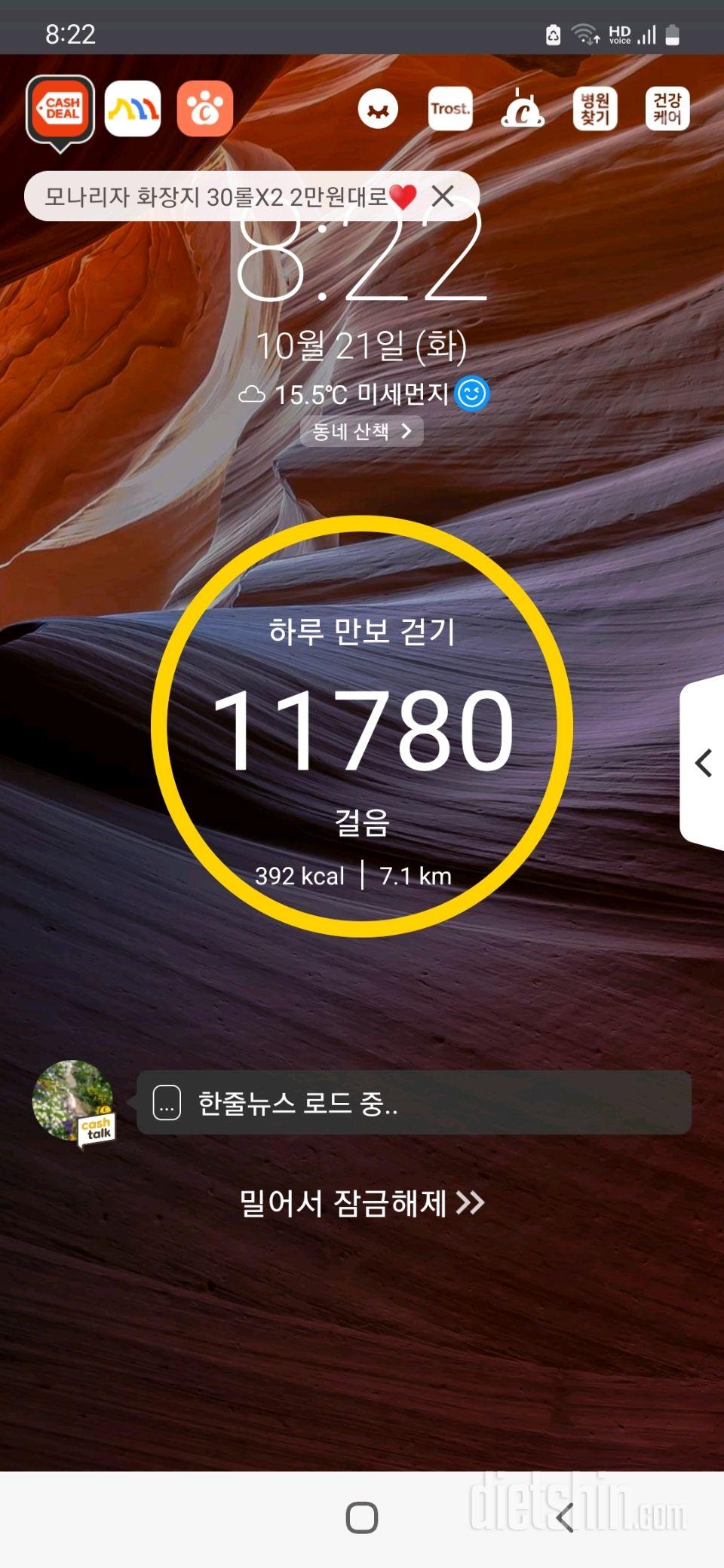Tap the system home button
The width and height of the screenshot is (724, 1568).
362,1517
